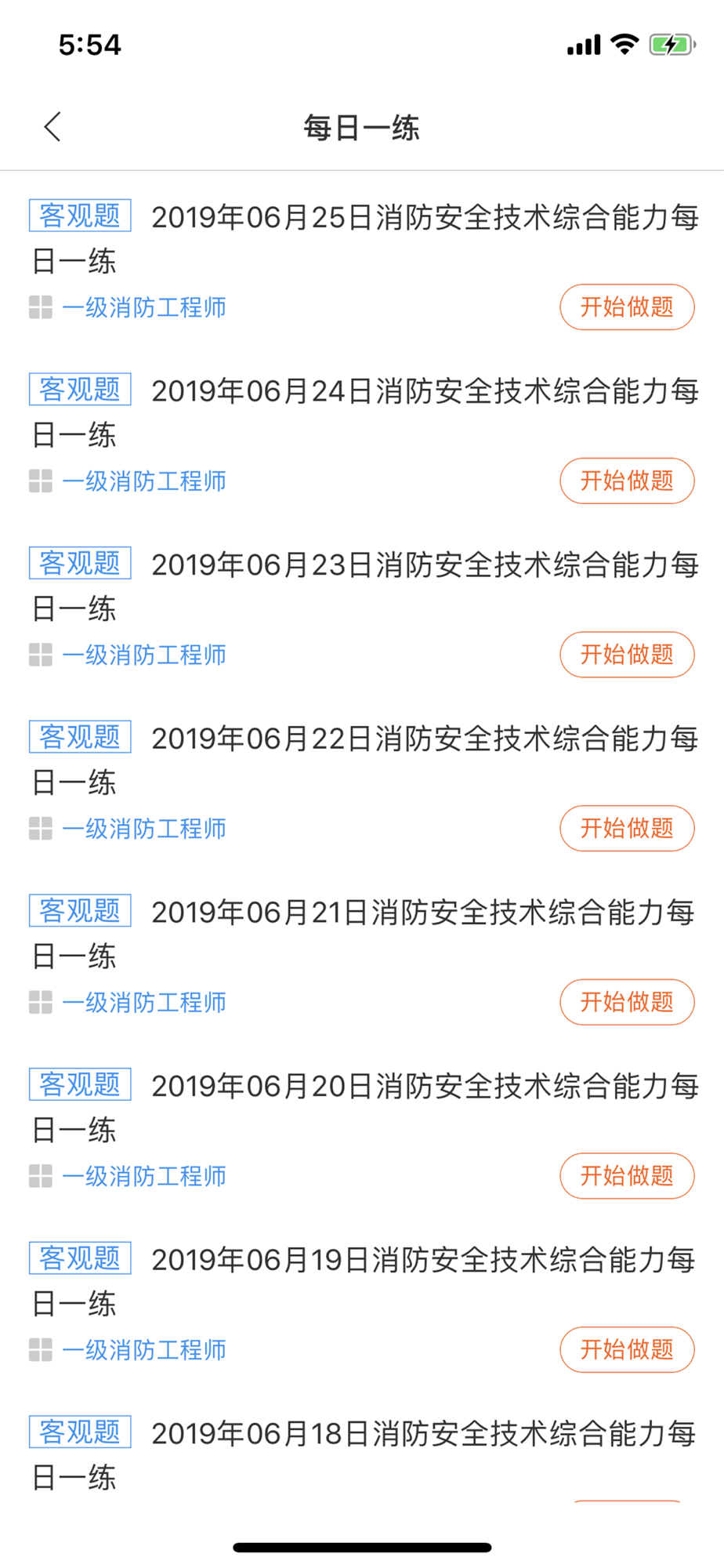The width and height of the screenshot is (724, 1568).
Task: Start the 06月20日 quiz with 开始做题
Action: pos(627,1176)
